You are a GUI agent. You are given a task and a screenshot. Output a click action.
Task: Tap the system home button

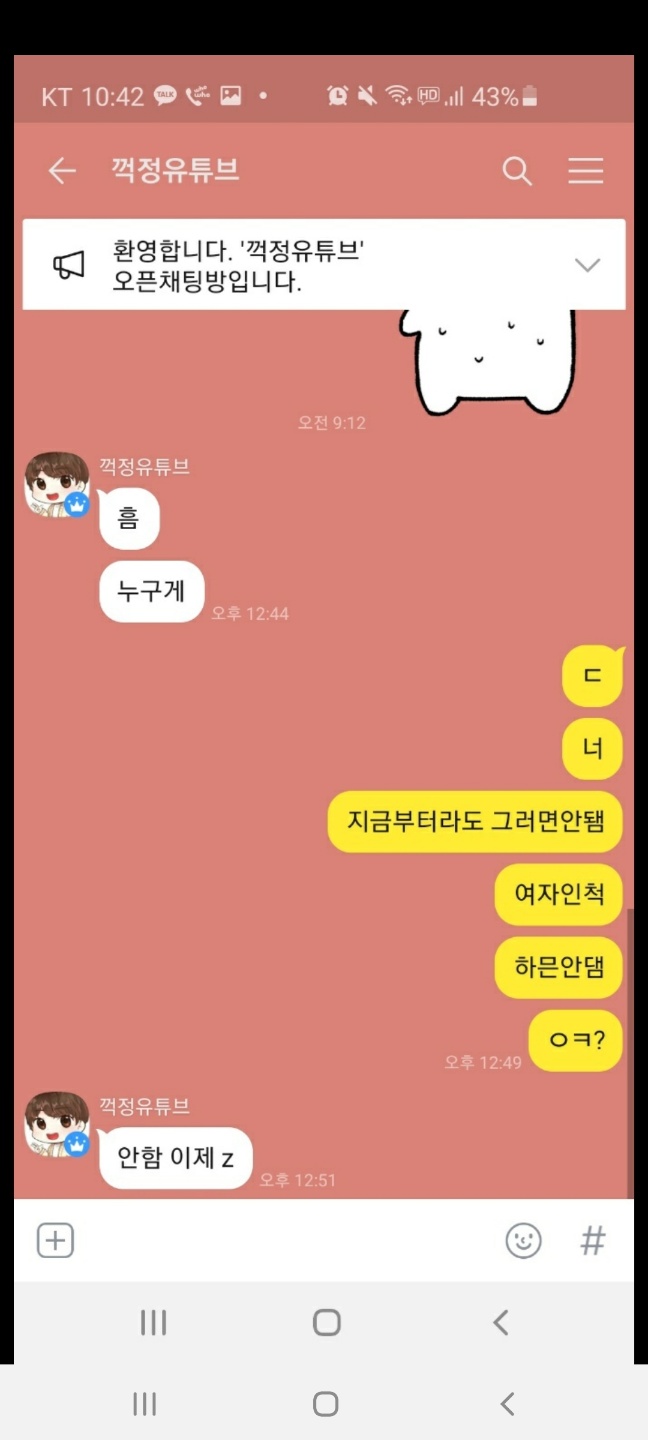326,1322
